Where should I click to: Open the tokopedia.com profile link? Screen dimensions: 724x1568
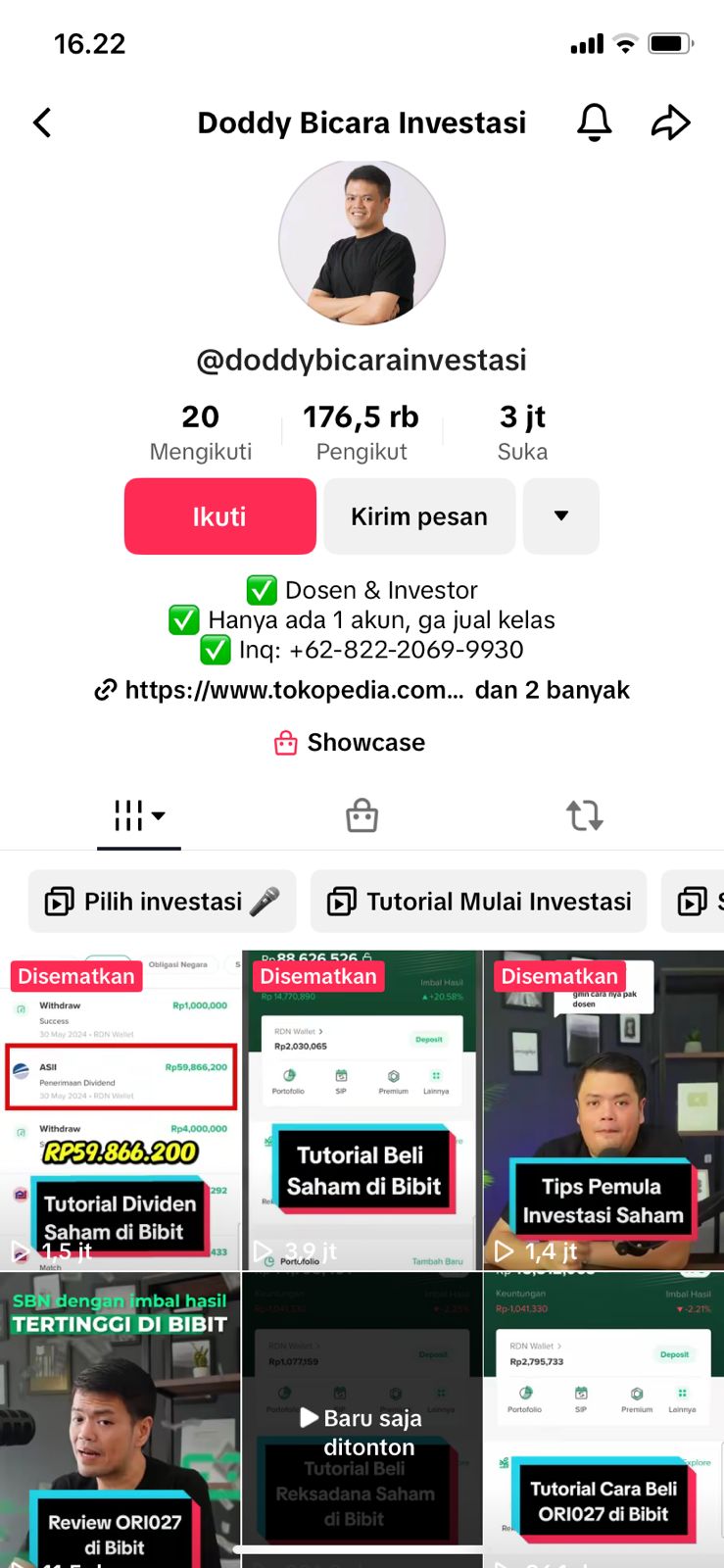(294, 690)
